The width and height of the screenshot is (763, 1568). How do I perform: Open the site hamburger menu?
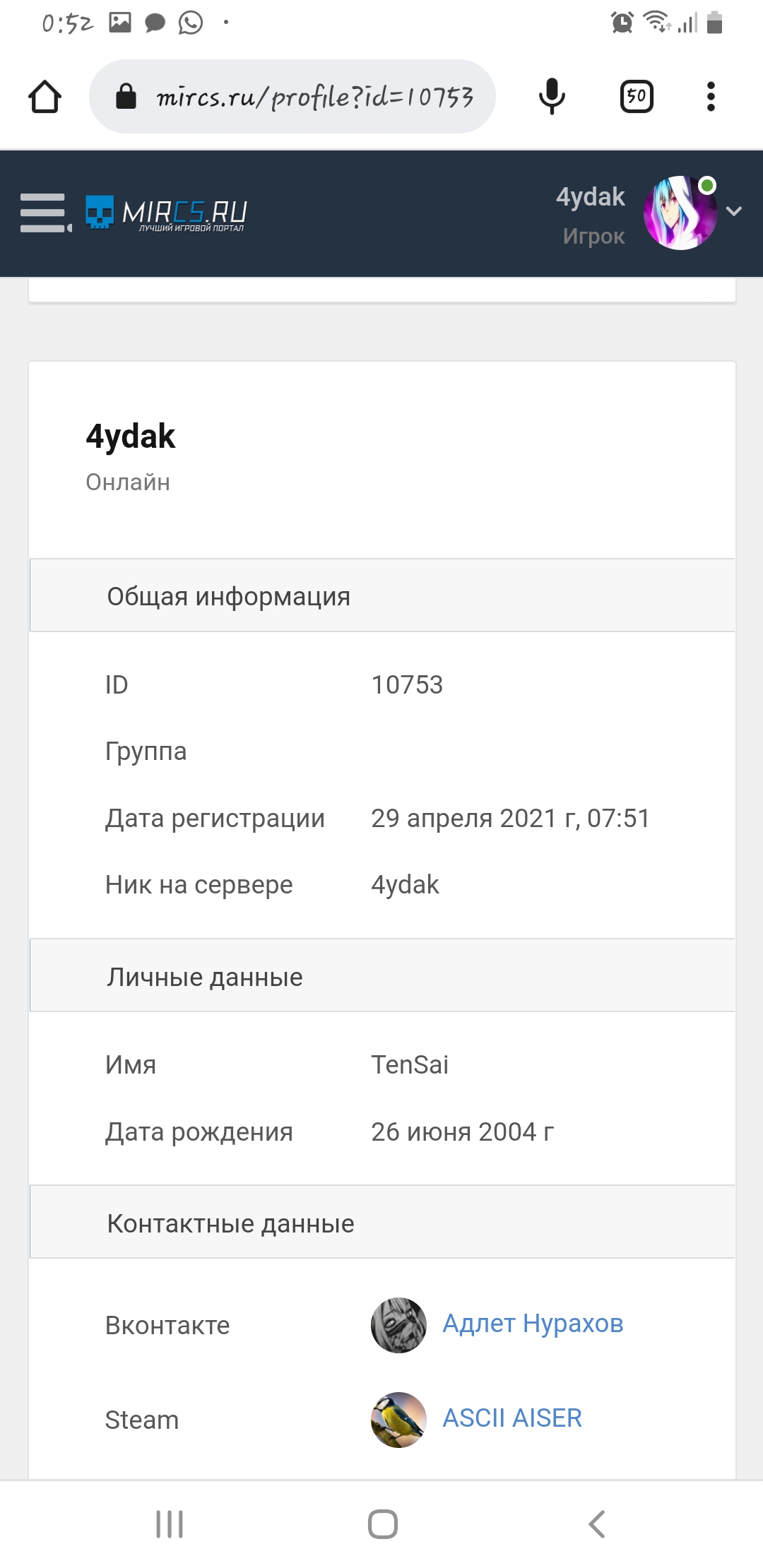[45, 213]
